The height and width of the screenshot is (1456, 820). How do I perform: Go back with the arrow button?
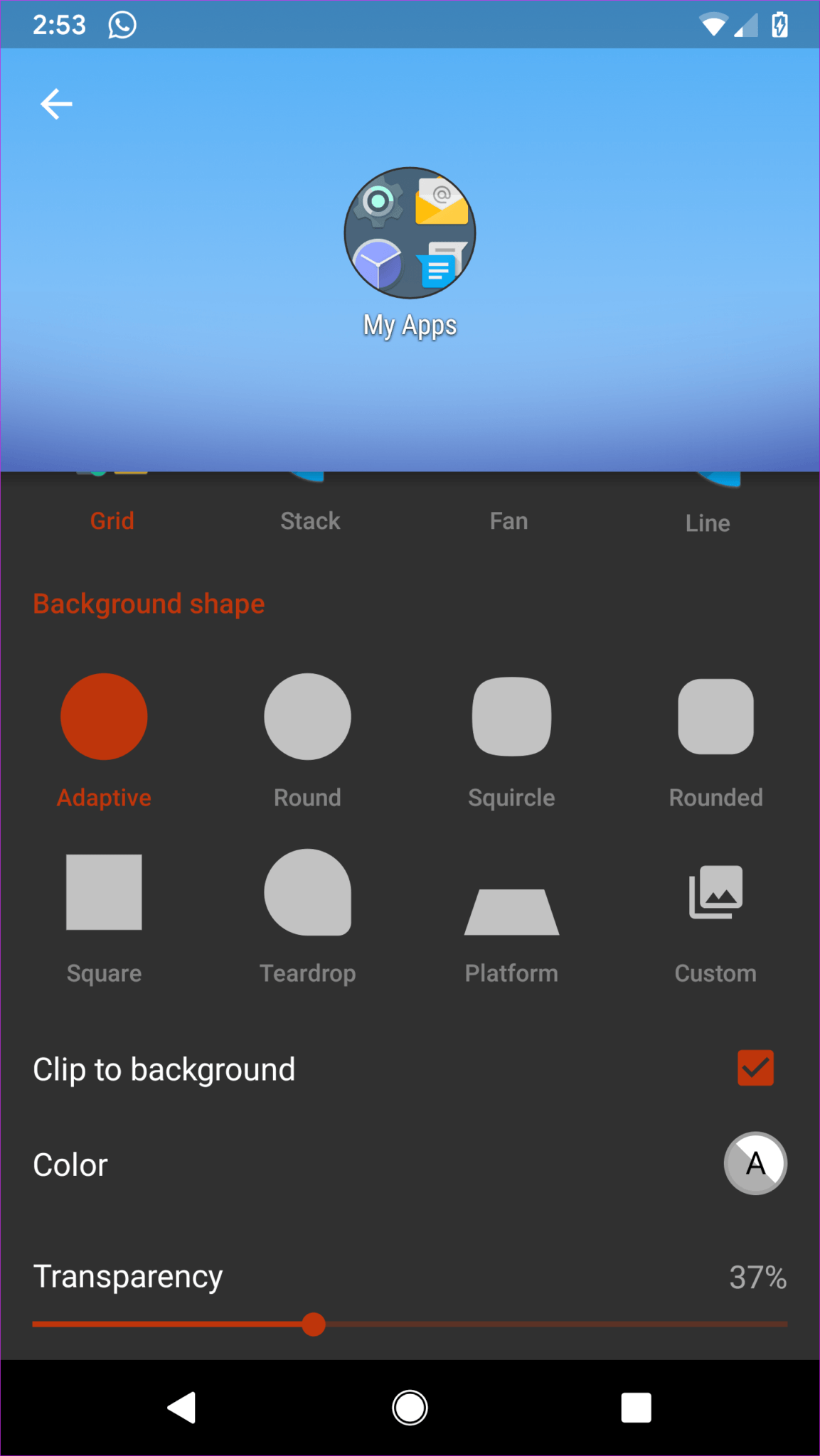click(56, 104)
